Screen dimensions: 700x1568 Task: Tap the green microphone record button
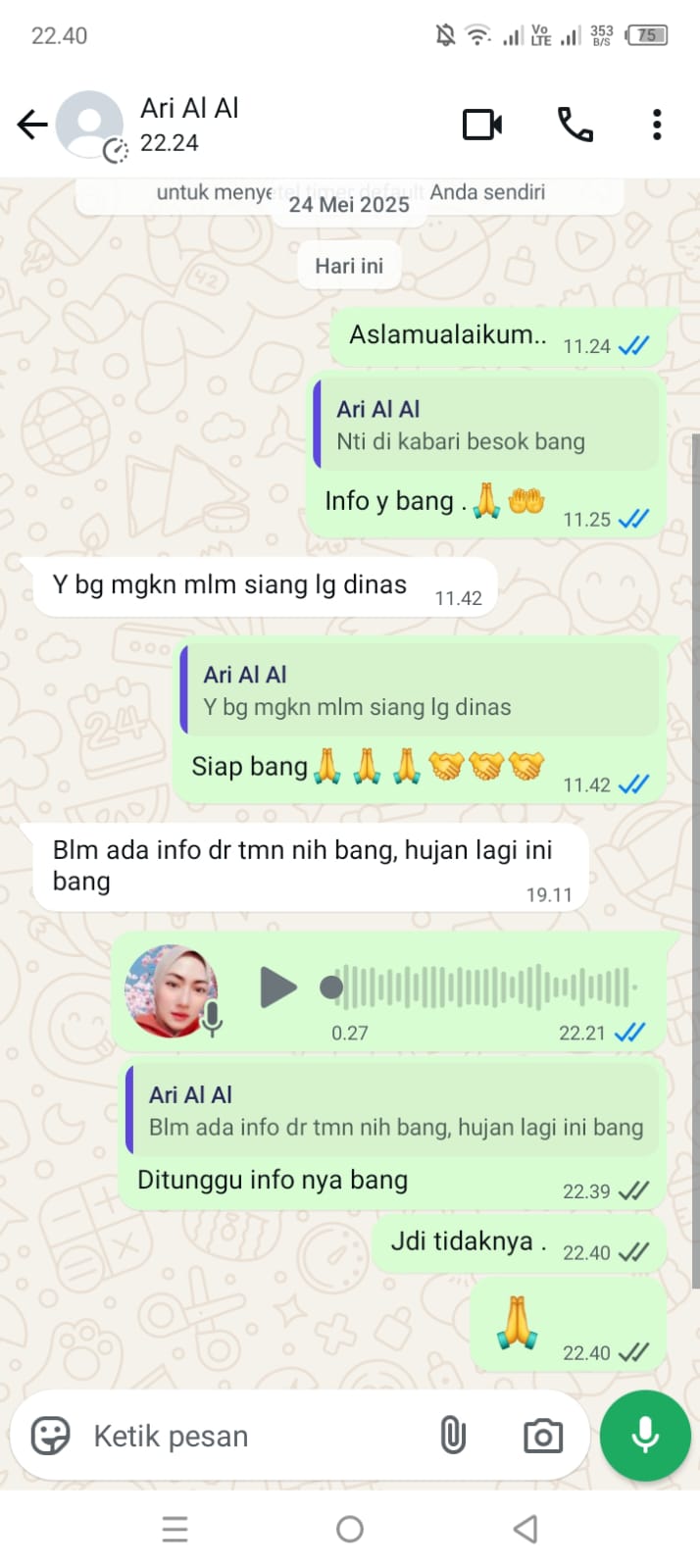coord(645,1435)
